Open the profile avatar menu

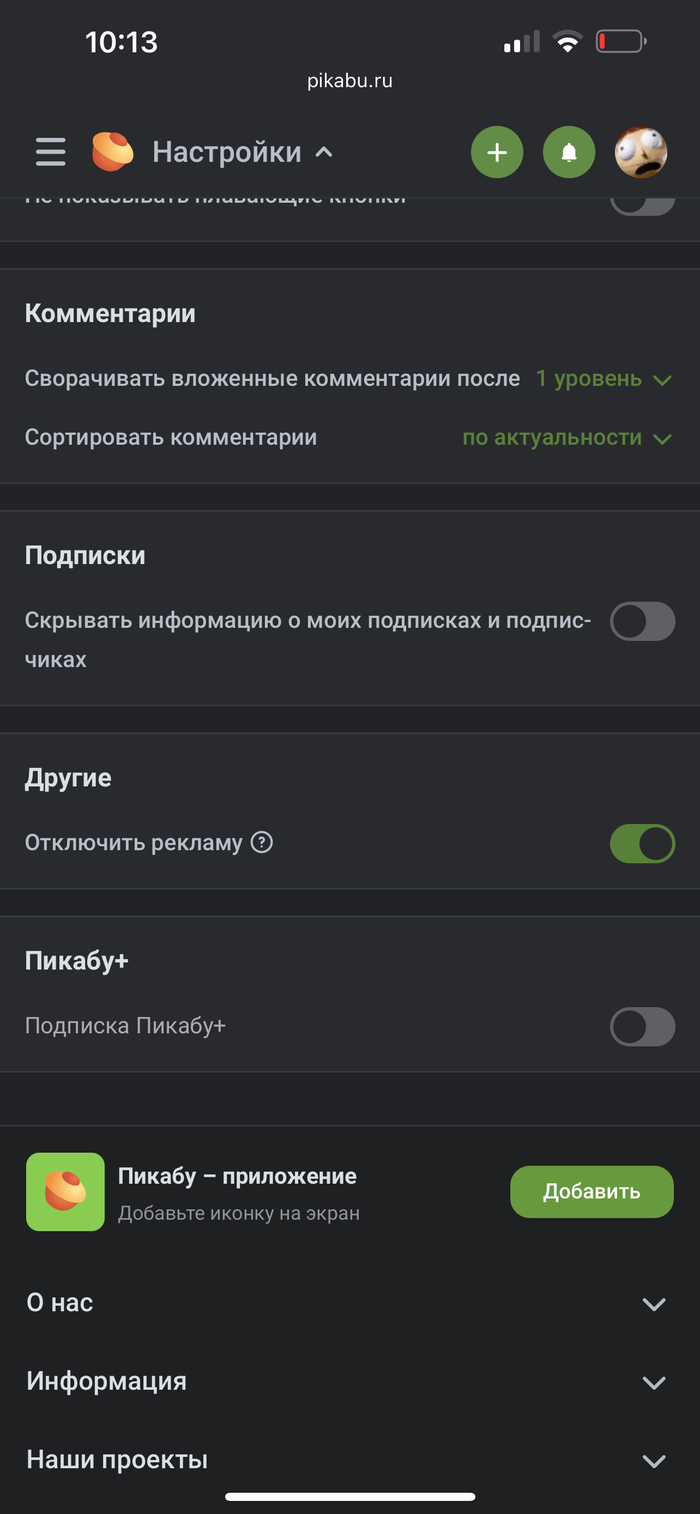(641, 152)
